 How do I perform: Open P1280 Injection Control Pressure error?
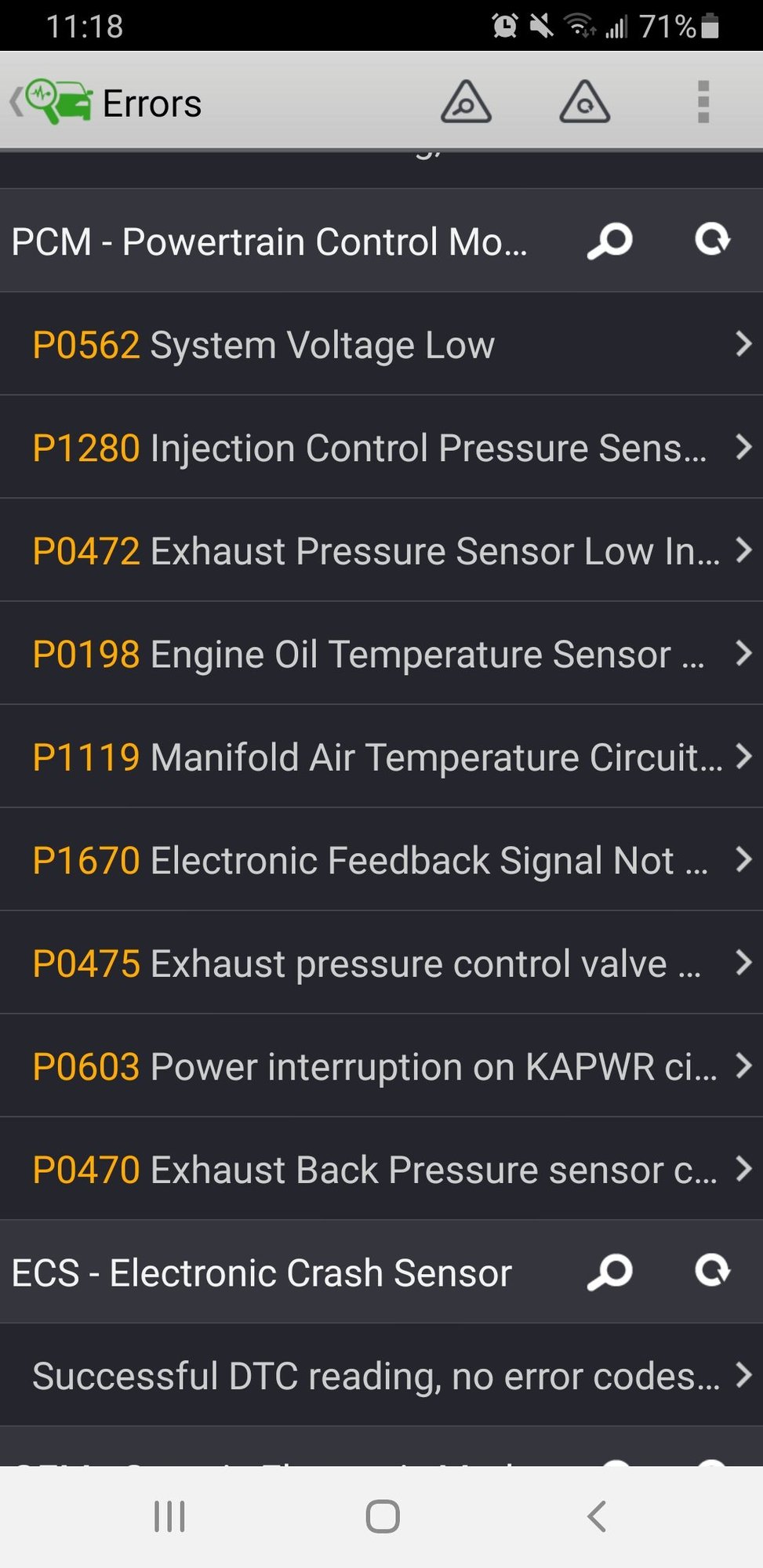point(381,447)
